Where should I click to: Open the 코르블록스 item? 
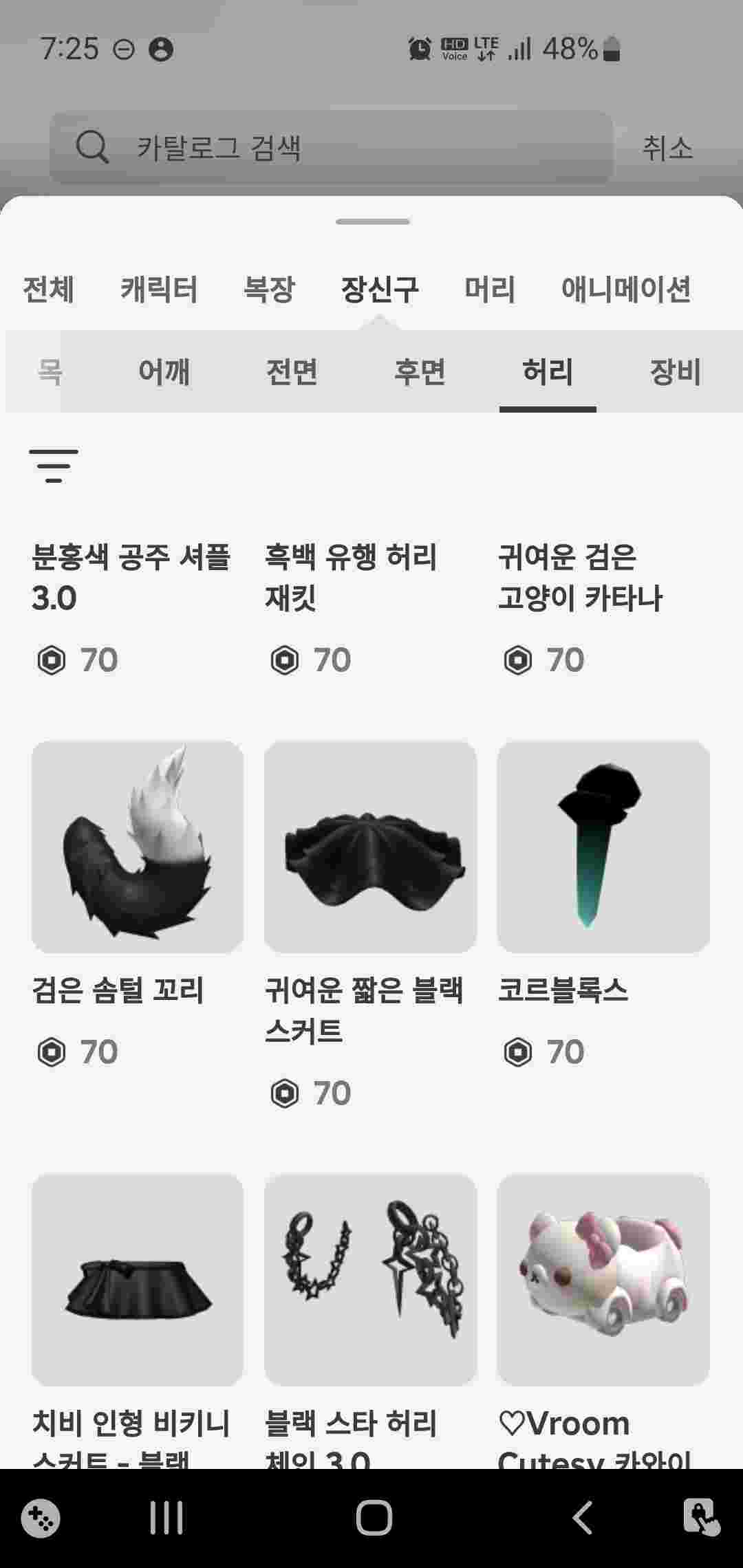(x=603, y=847)
